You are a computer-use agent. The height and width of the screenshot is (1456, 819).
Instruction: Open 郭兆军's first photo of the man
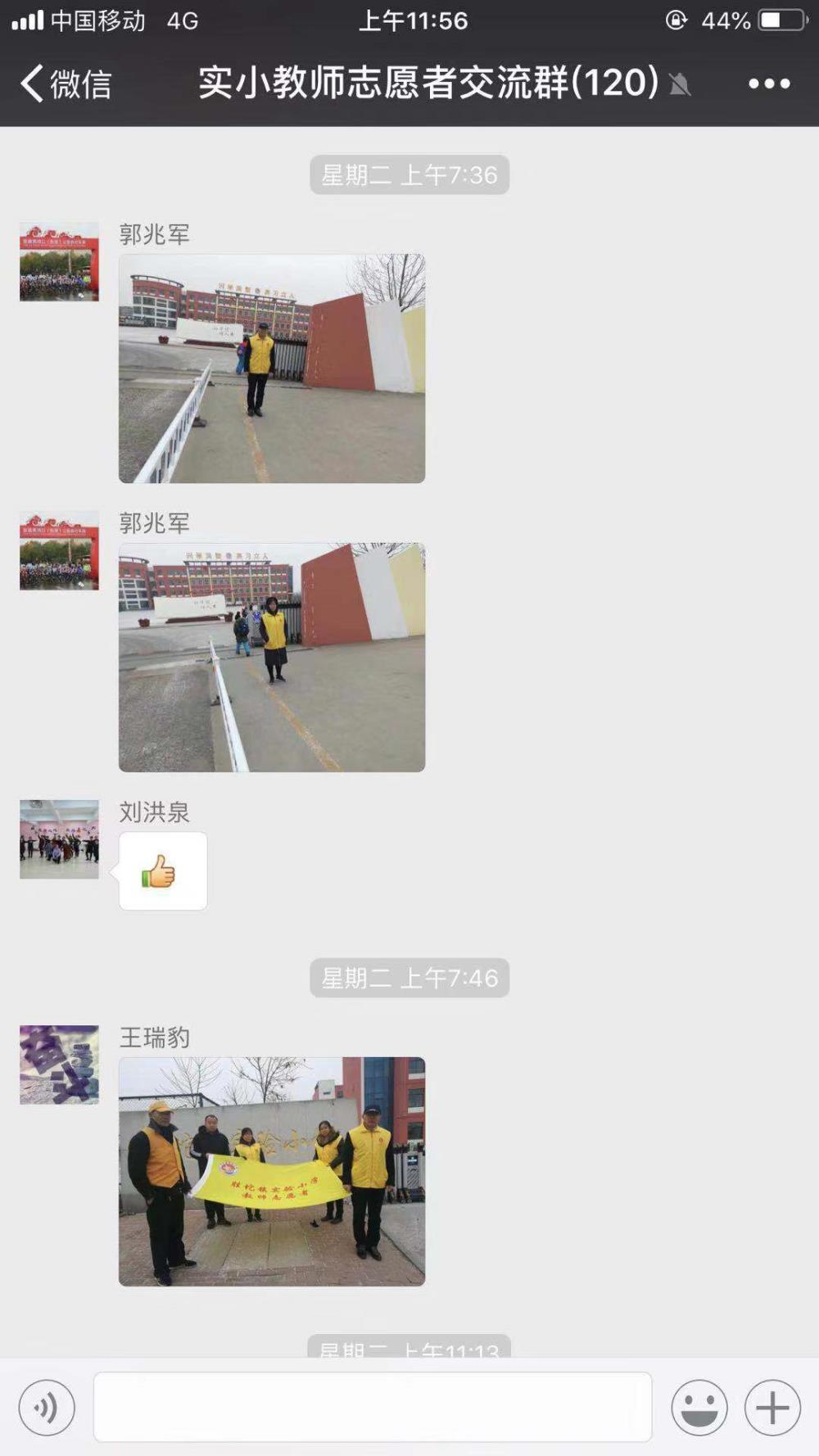pos(272,369)
